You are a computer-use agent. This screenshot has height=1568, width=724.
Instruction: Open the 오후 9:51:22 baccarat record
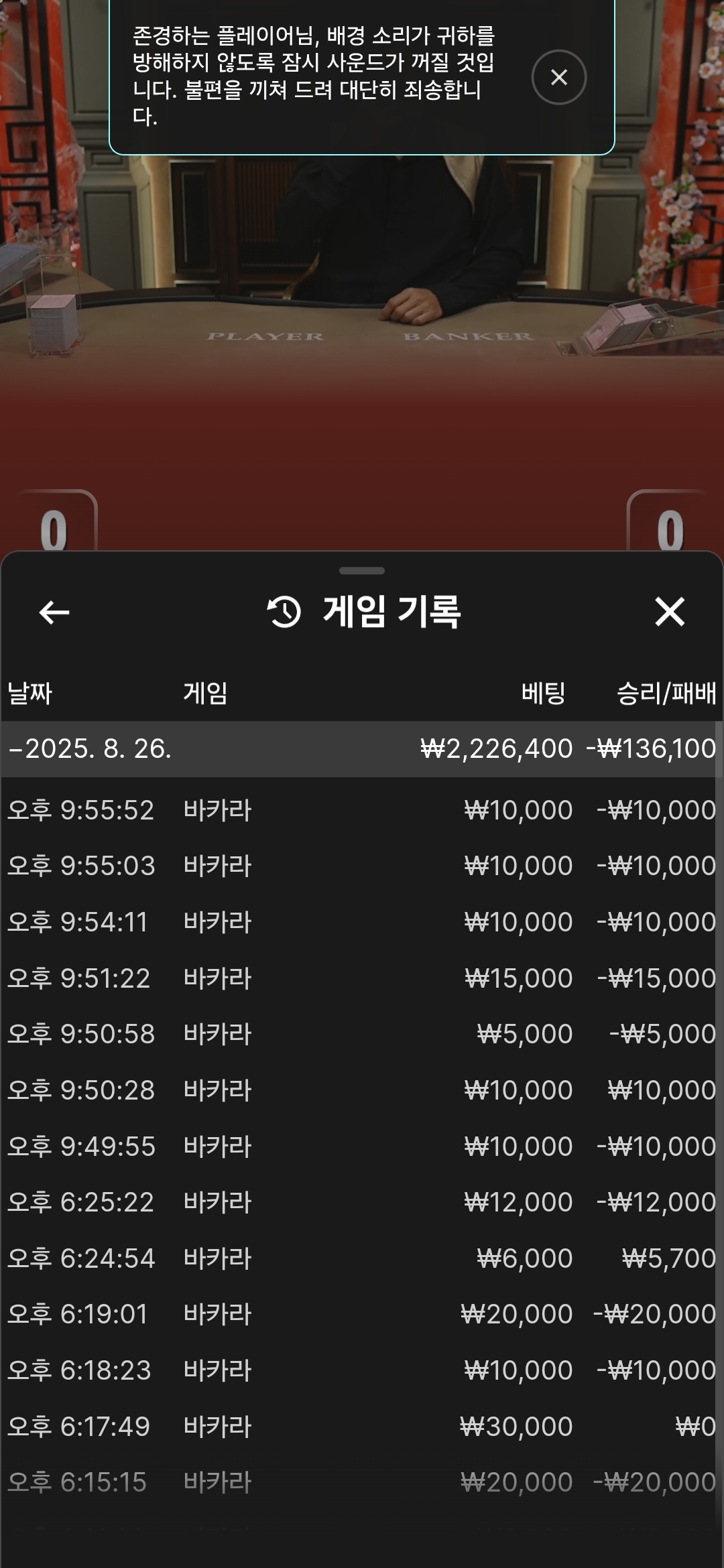click(362, 978)
